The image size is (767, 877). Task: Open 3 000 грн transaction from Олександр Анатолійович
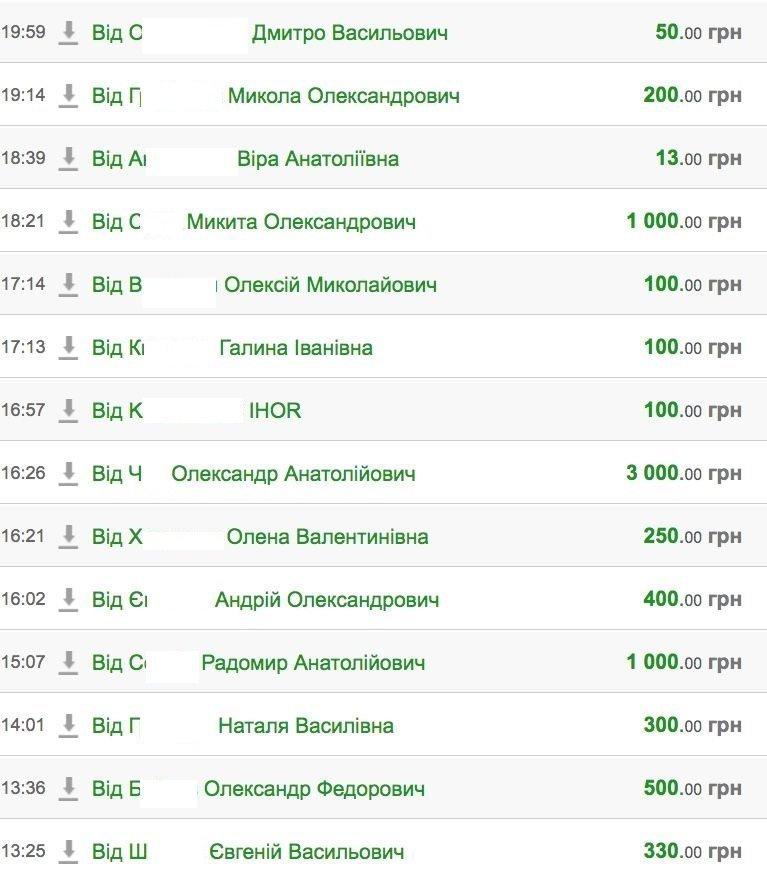pos(292,474)
